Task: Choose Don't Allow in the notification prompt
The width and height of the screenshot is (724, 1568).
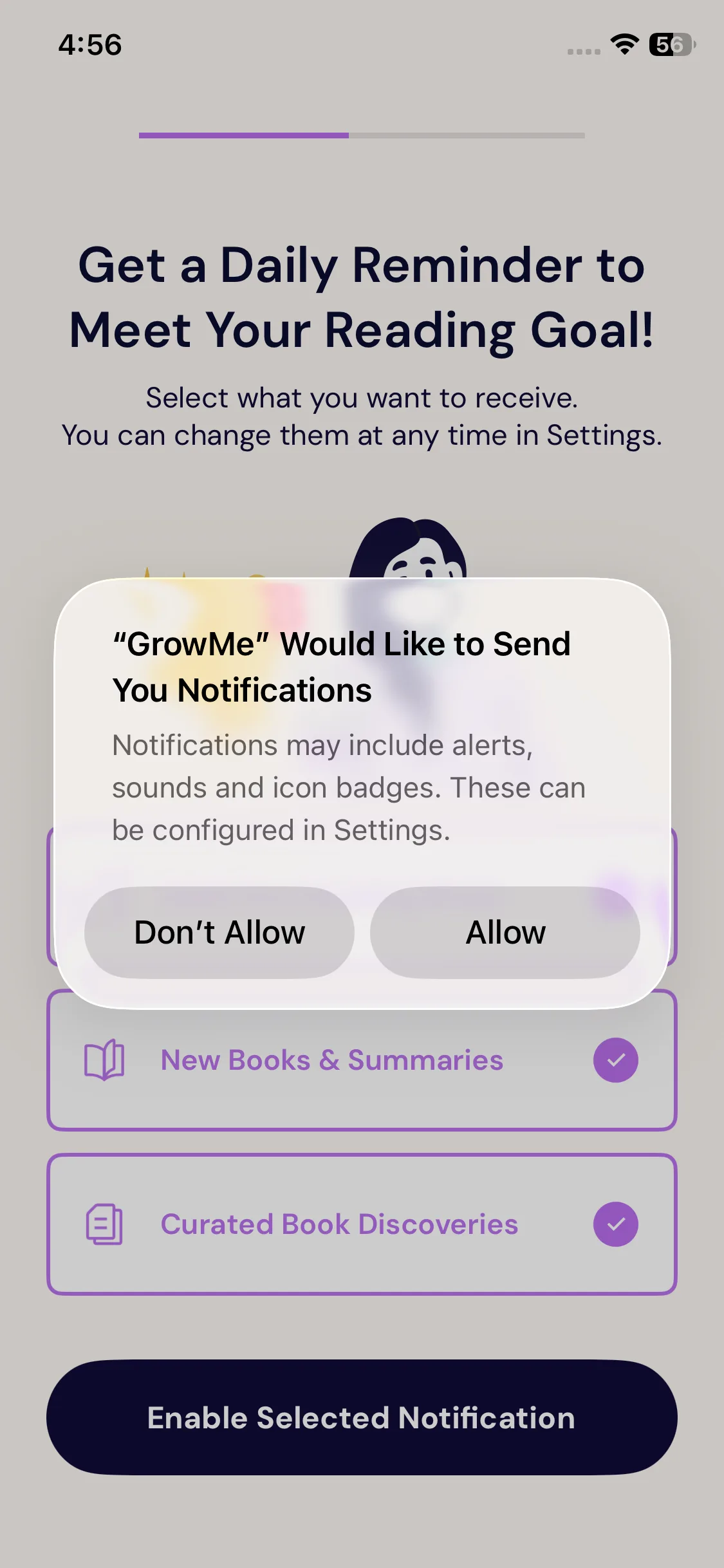Action: (x=219, y=933)
